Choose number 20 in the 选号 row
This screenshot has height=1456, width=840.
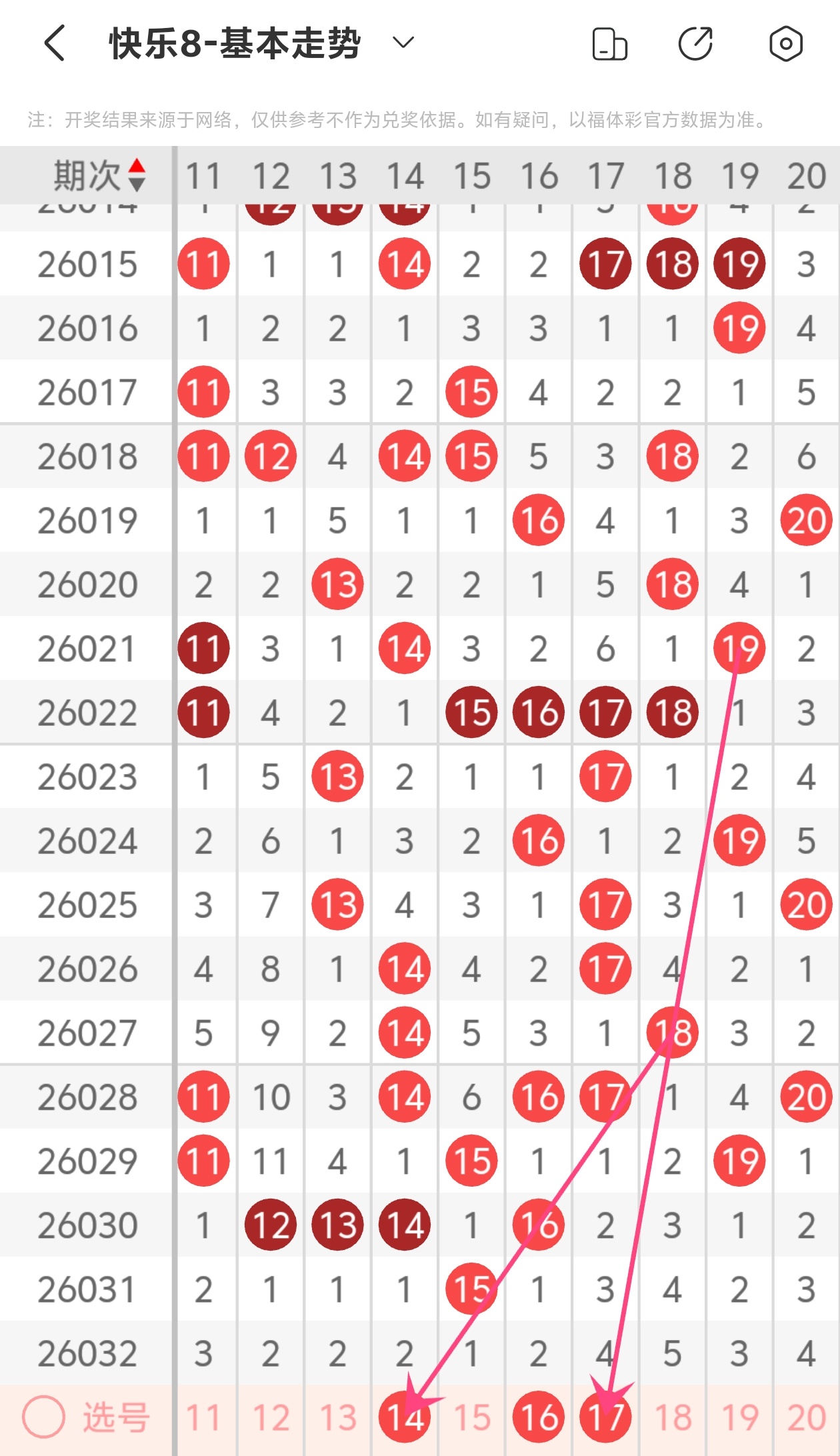tap(806, 1417)
